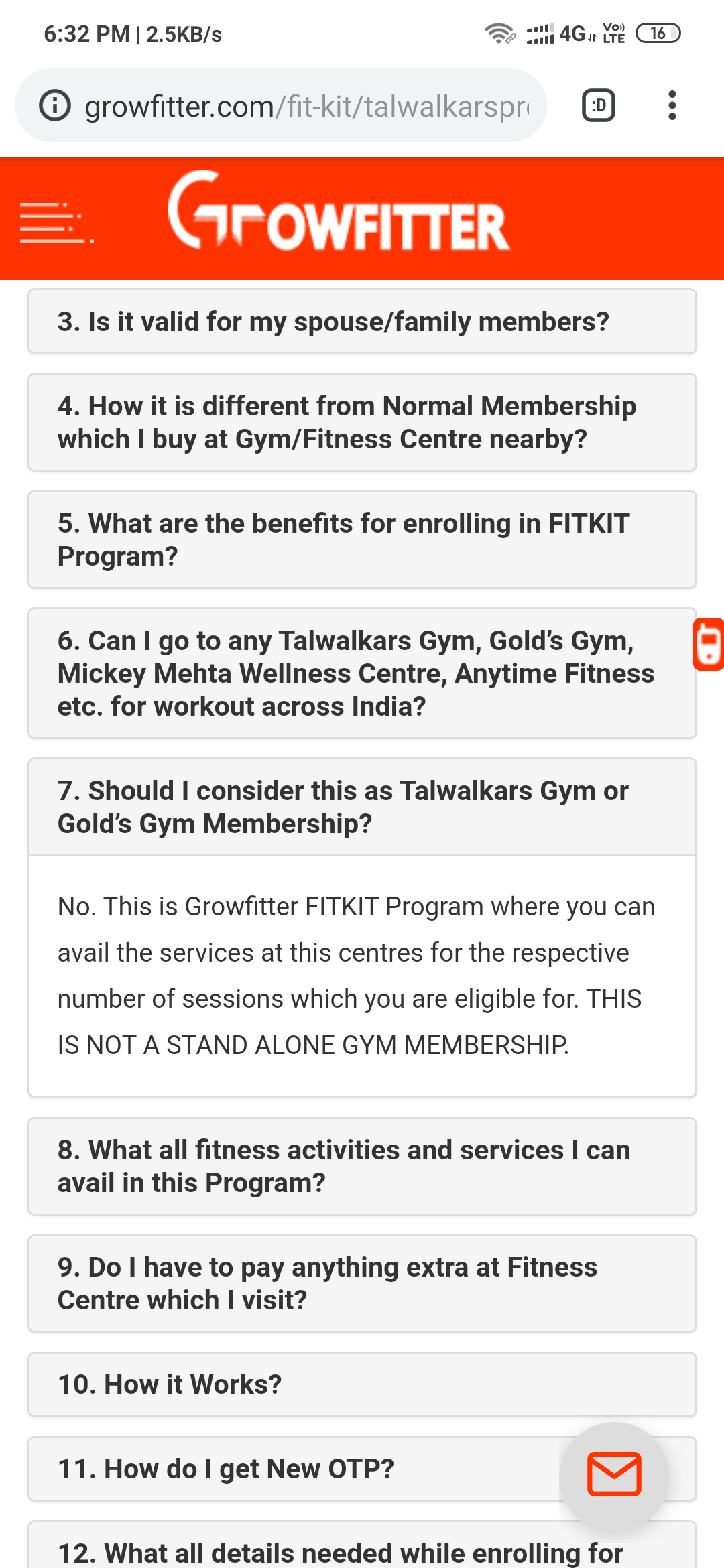Go to the Growfitter home via the logo
The width and height of the screenshot is (724, 1568).
click(339, 213)
